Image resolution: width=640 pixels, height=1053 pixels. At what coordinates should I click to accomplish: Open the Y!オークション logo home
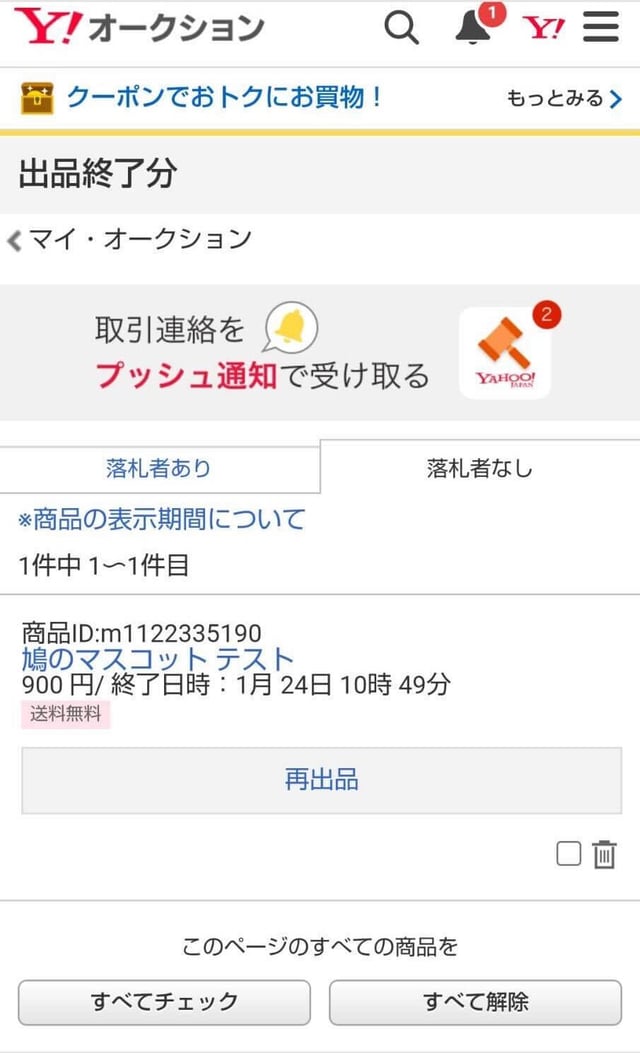[x=140, y=29]
